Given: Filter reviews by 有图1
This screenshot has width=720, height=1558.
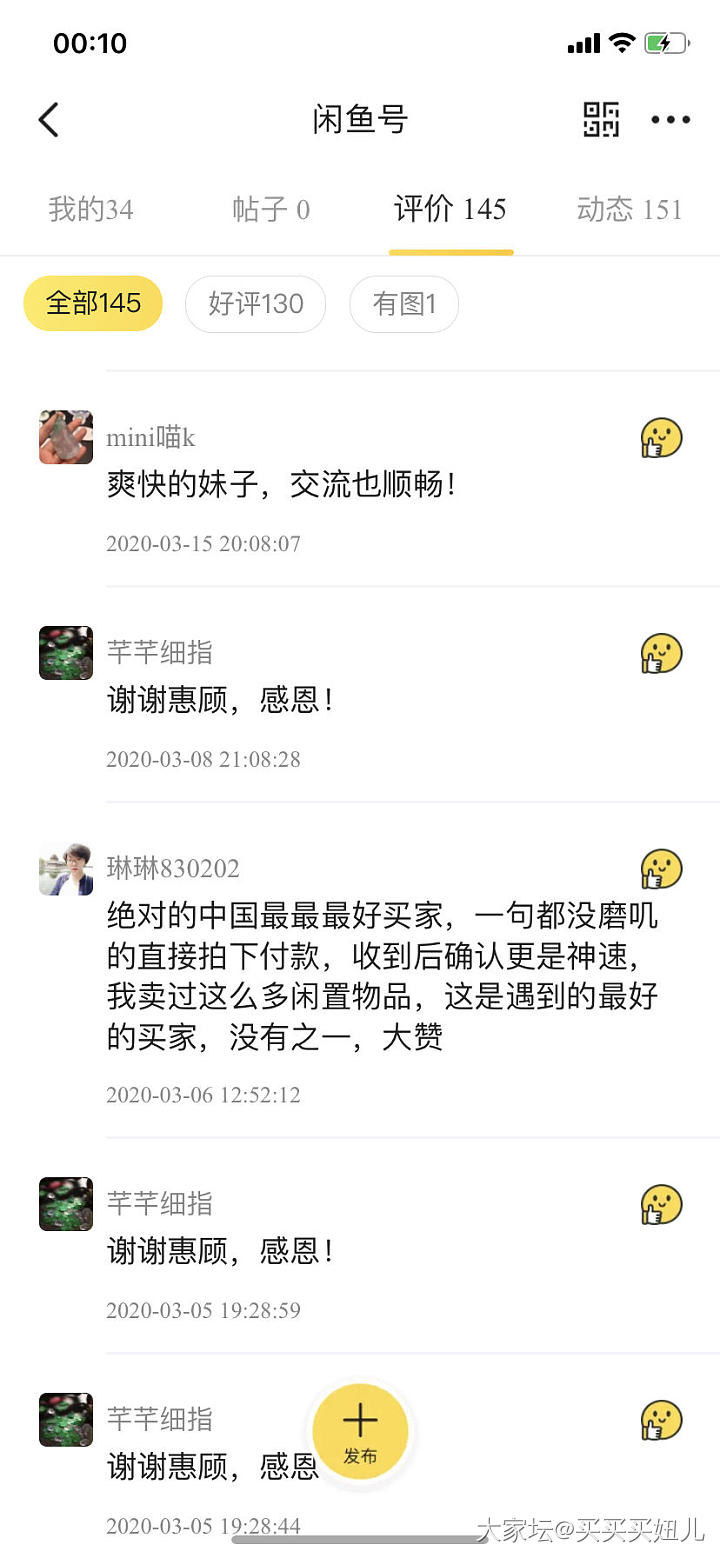Looking at the screenshot, I should coord(404,304).
